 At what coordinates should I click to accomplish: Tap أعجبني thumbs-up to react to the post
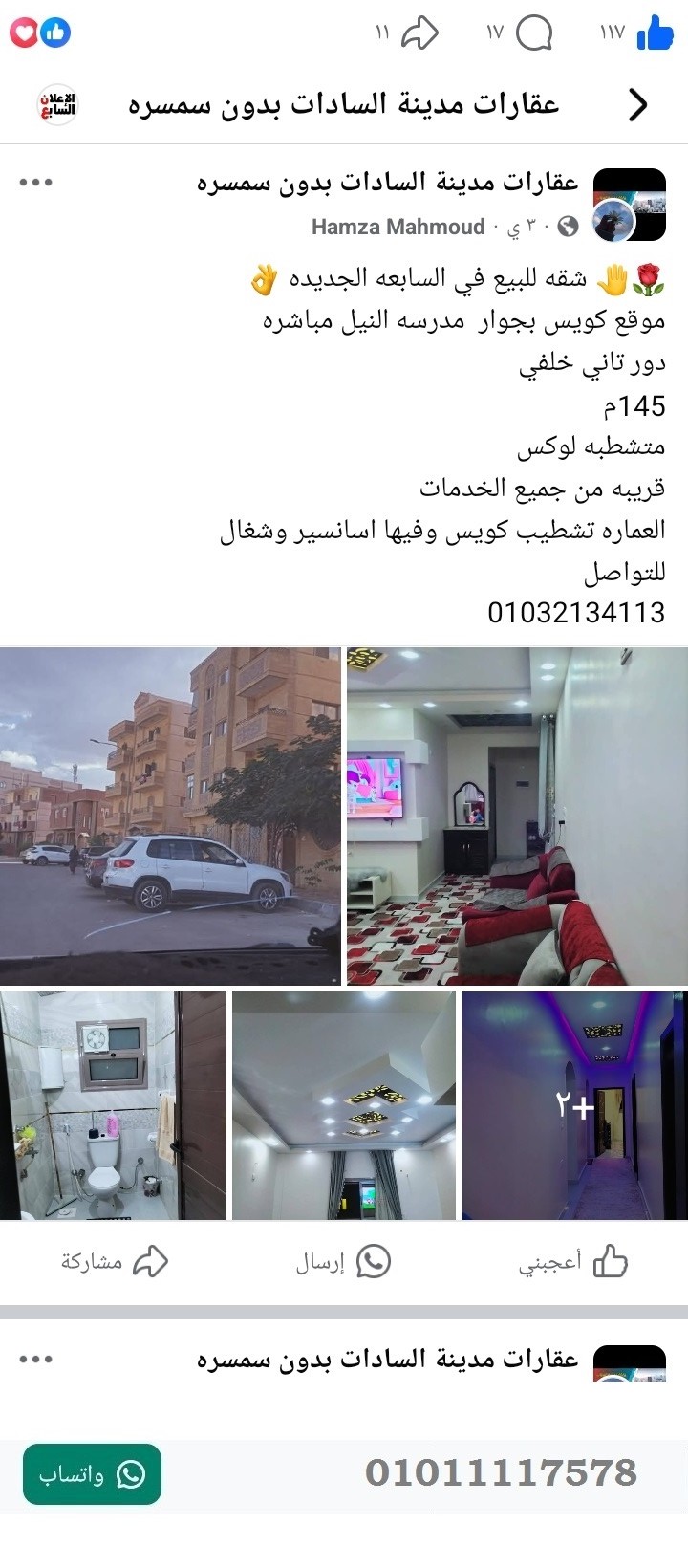coord(612,1261)
